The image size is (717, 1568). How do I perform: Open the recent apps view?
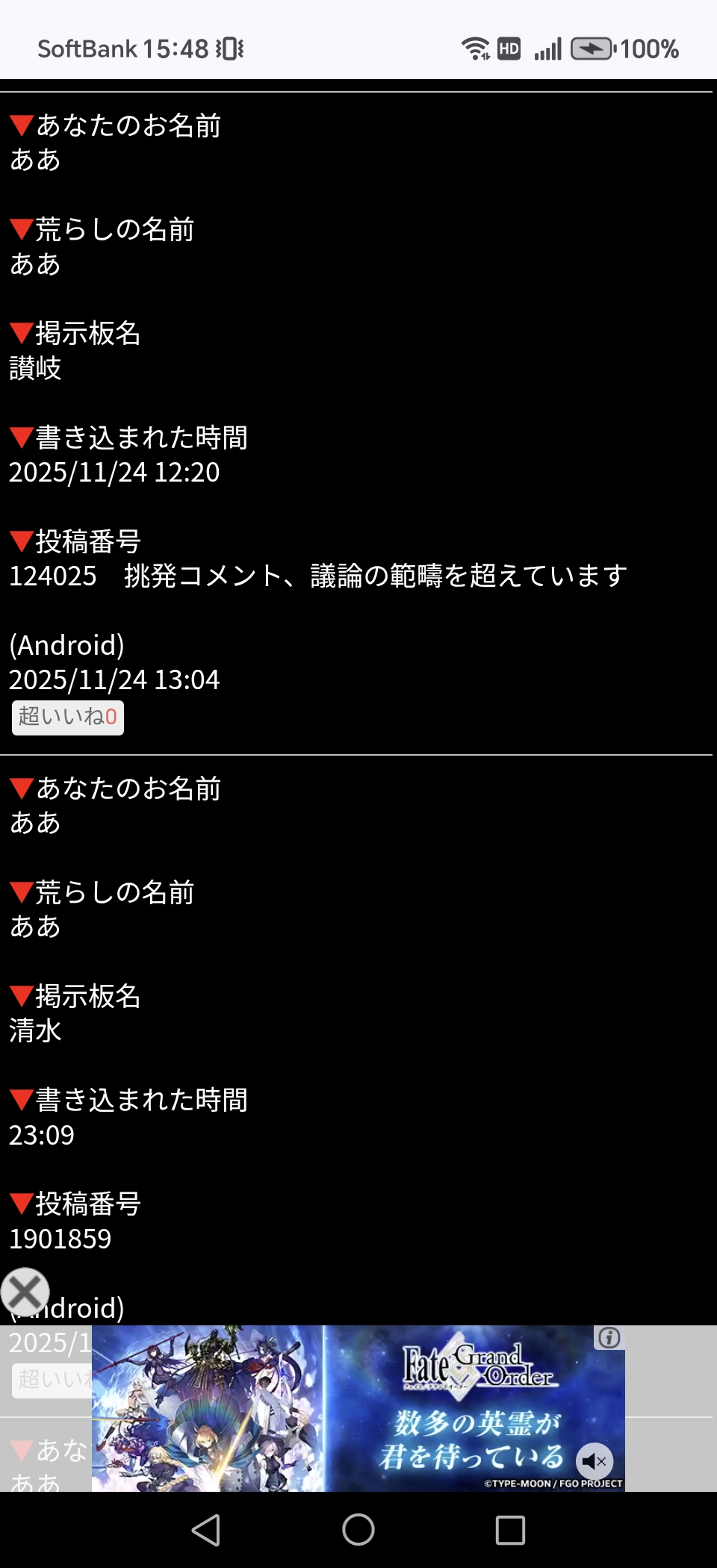pos(510,1530)
